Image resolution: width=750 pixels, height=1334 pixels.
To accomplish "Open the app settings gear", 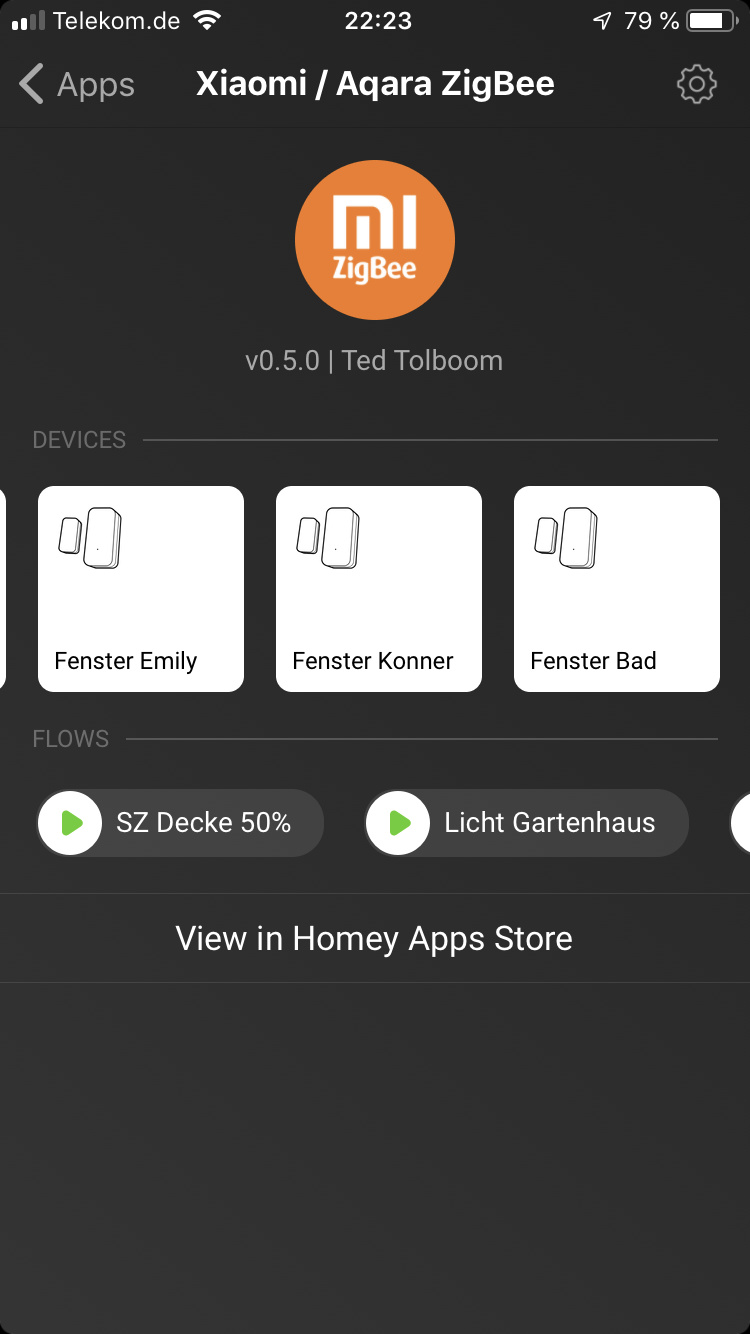I will pos(696,85).
